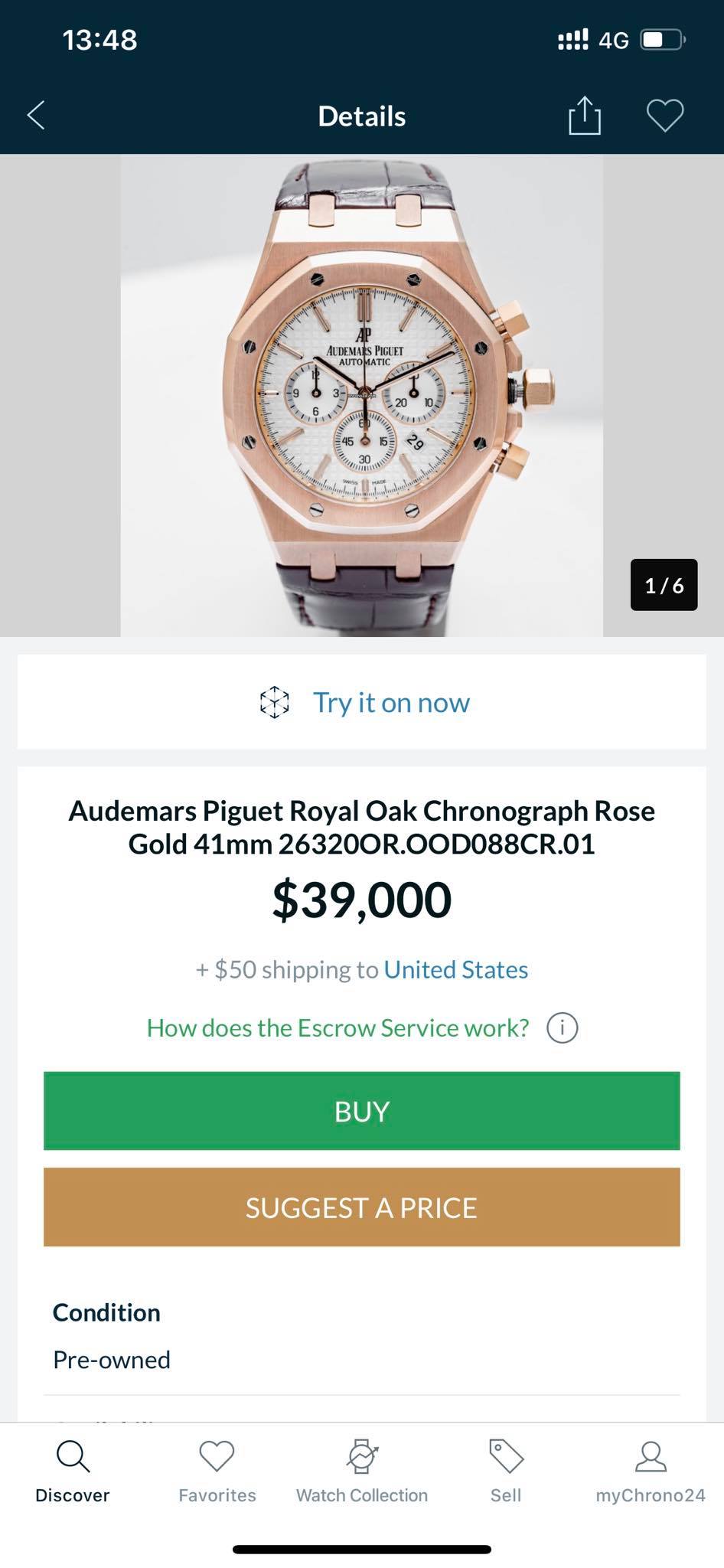Screen dimensions: 724x1568
Task: Tap the 1/6 photo counter
Action: 663,584
